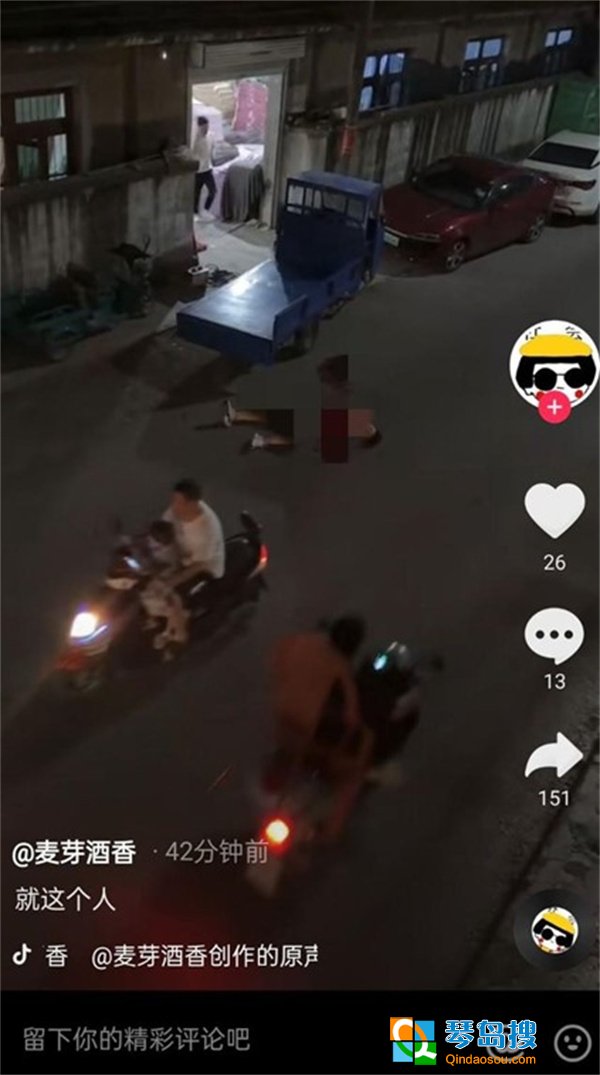Follow the creator with the plus badge
Viewport: 600px width, 1075px height.
tap(554, 407)
